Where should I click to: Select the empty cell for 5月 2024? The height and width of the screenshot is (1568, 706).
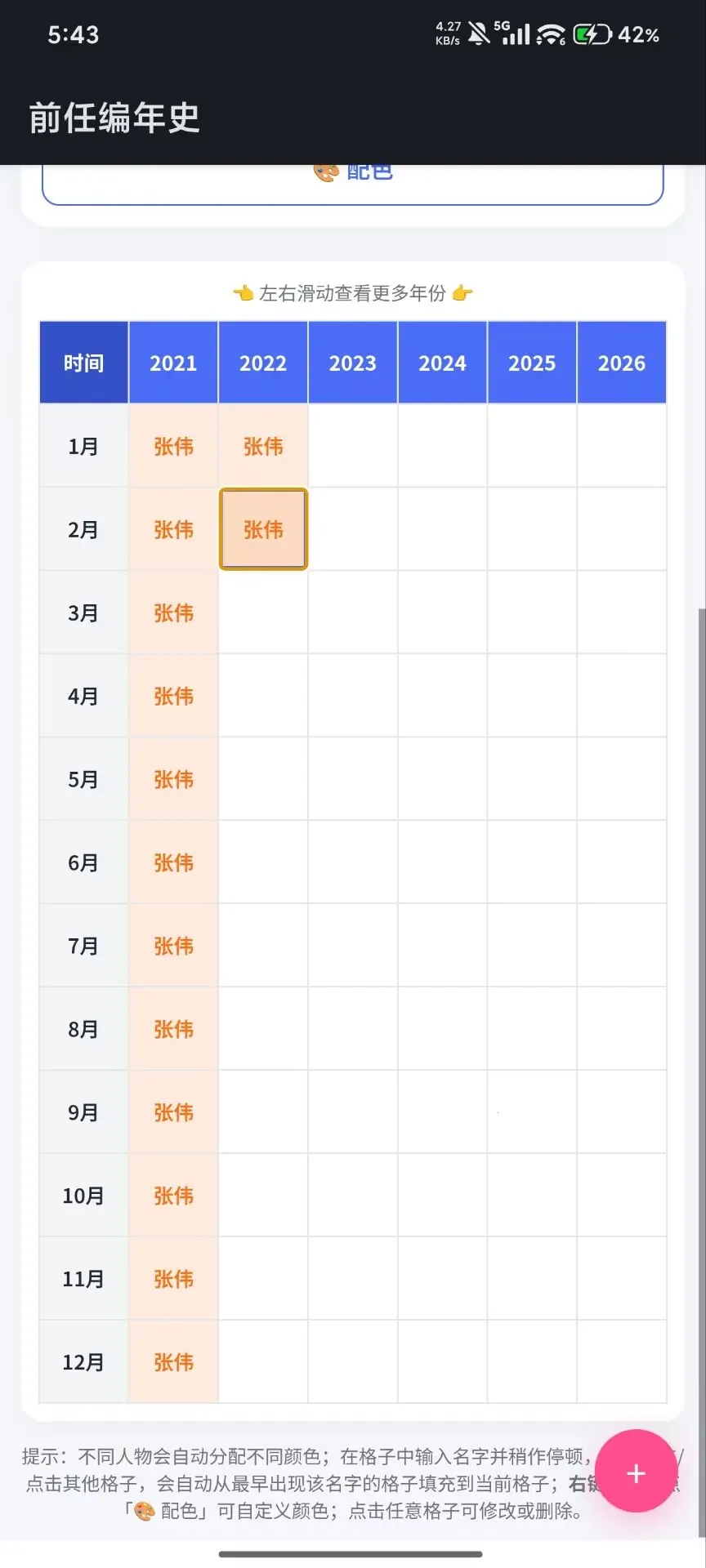pyautogui.click(x=442, y=779)
